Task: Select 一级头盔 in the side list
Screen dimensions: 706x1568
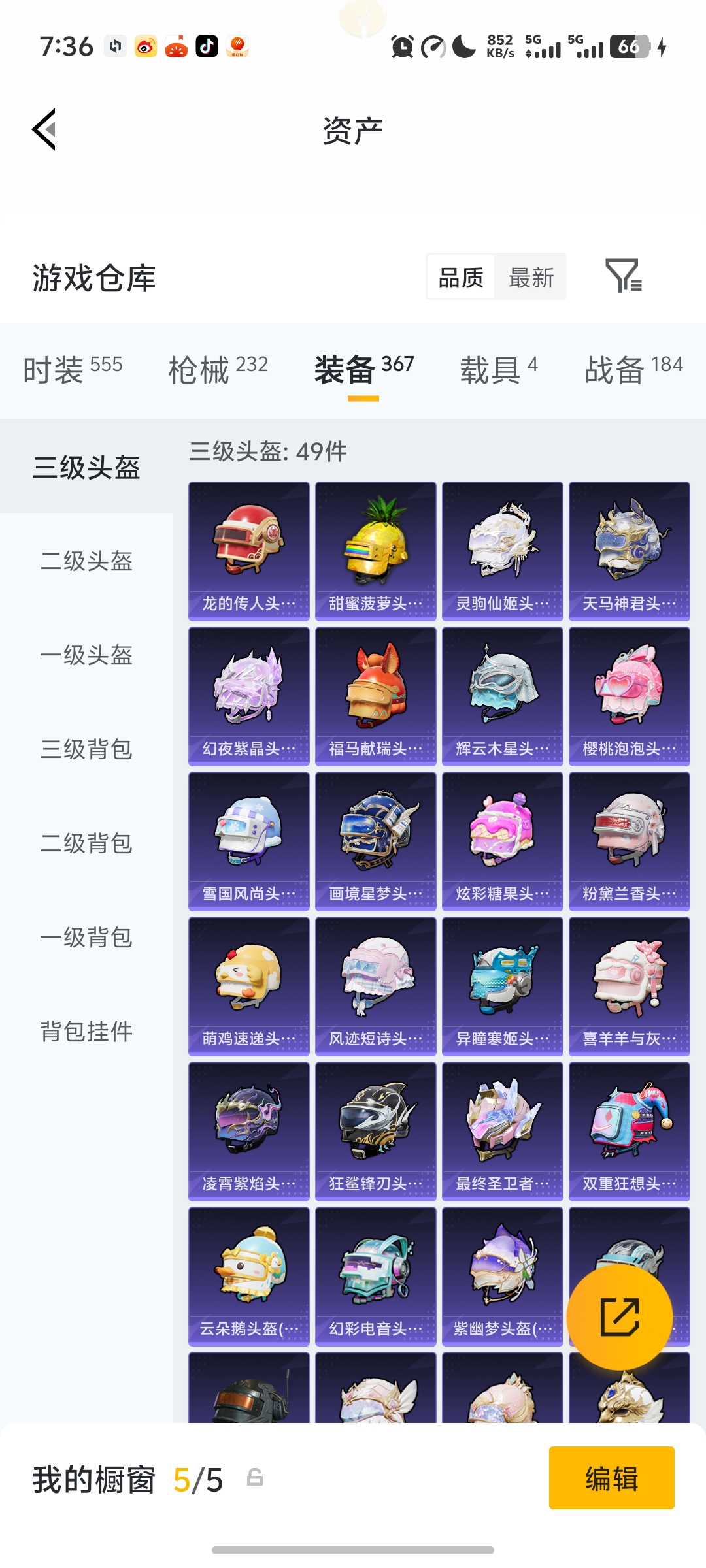Action: tap(86, 655)
